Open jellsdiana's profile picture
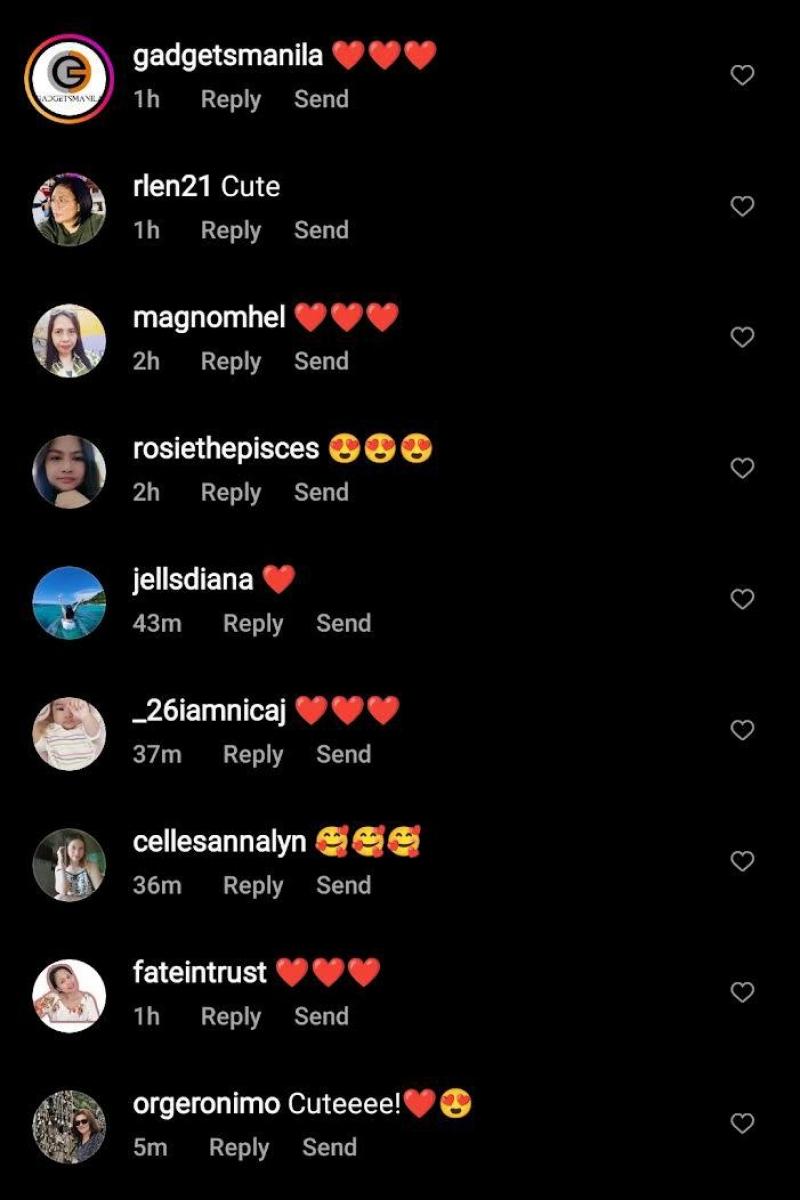Screen dimensions: 800x1200 pos(69,602)
